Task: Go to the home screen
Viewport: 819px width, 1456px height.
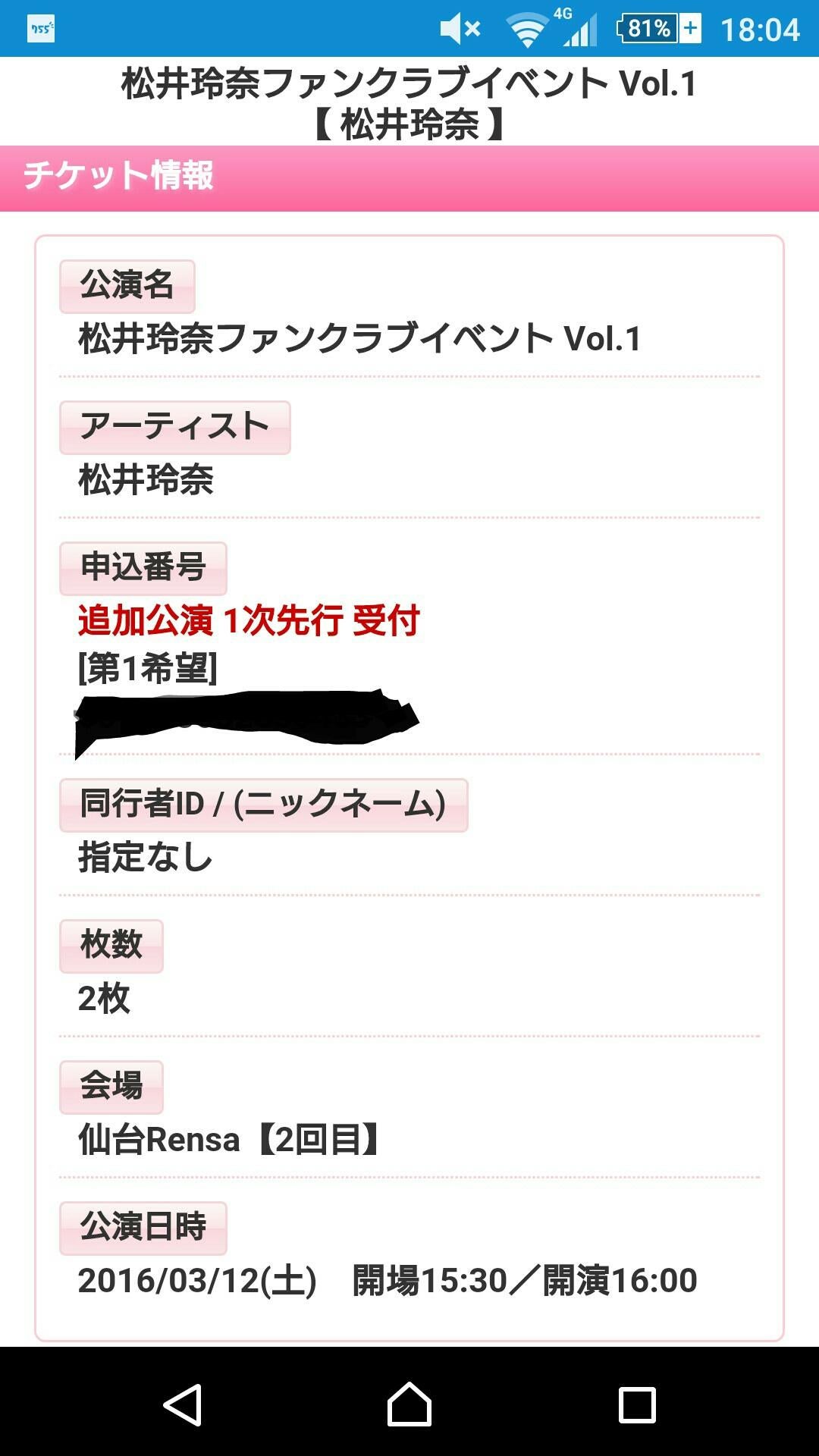Action: [409, 1404]
